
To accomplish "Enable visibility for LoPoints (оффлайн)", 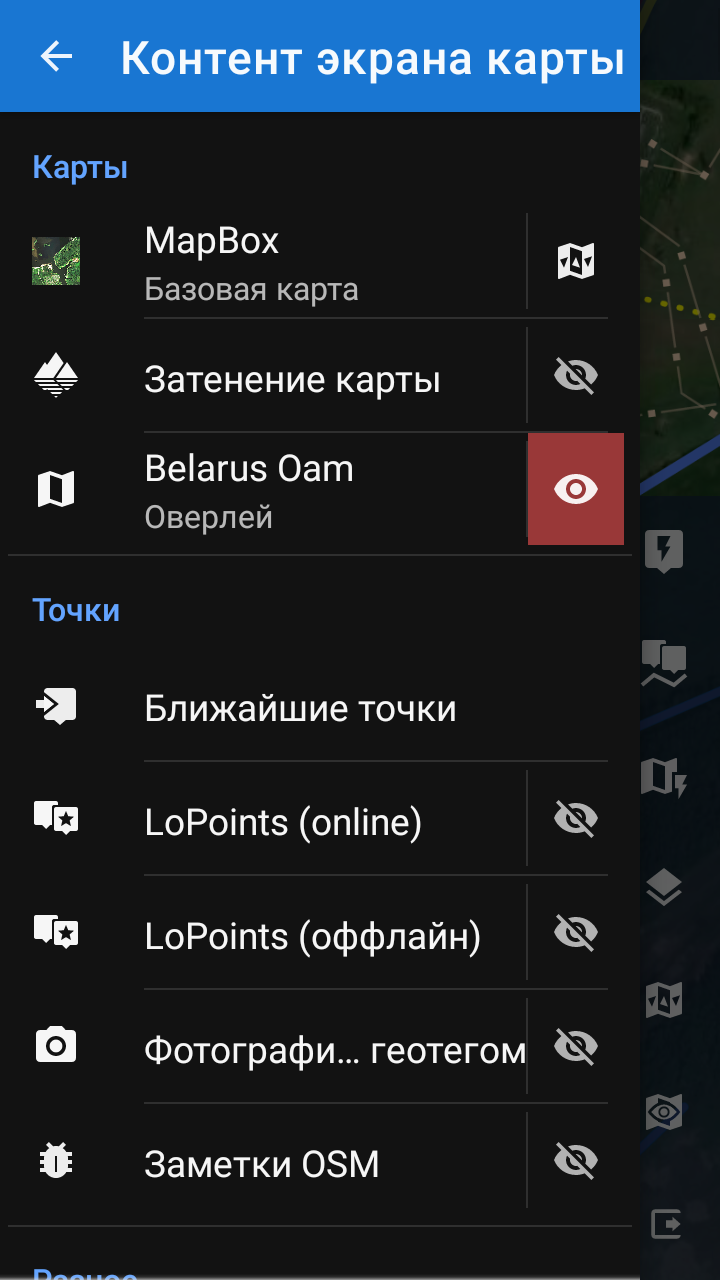I will click(x=576, y=934).
